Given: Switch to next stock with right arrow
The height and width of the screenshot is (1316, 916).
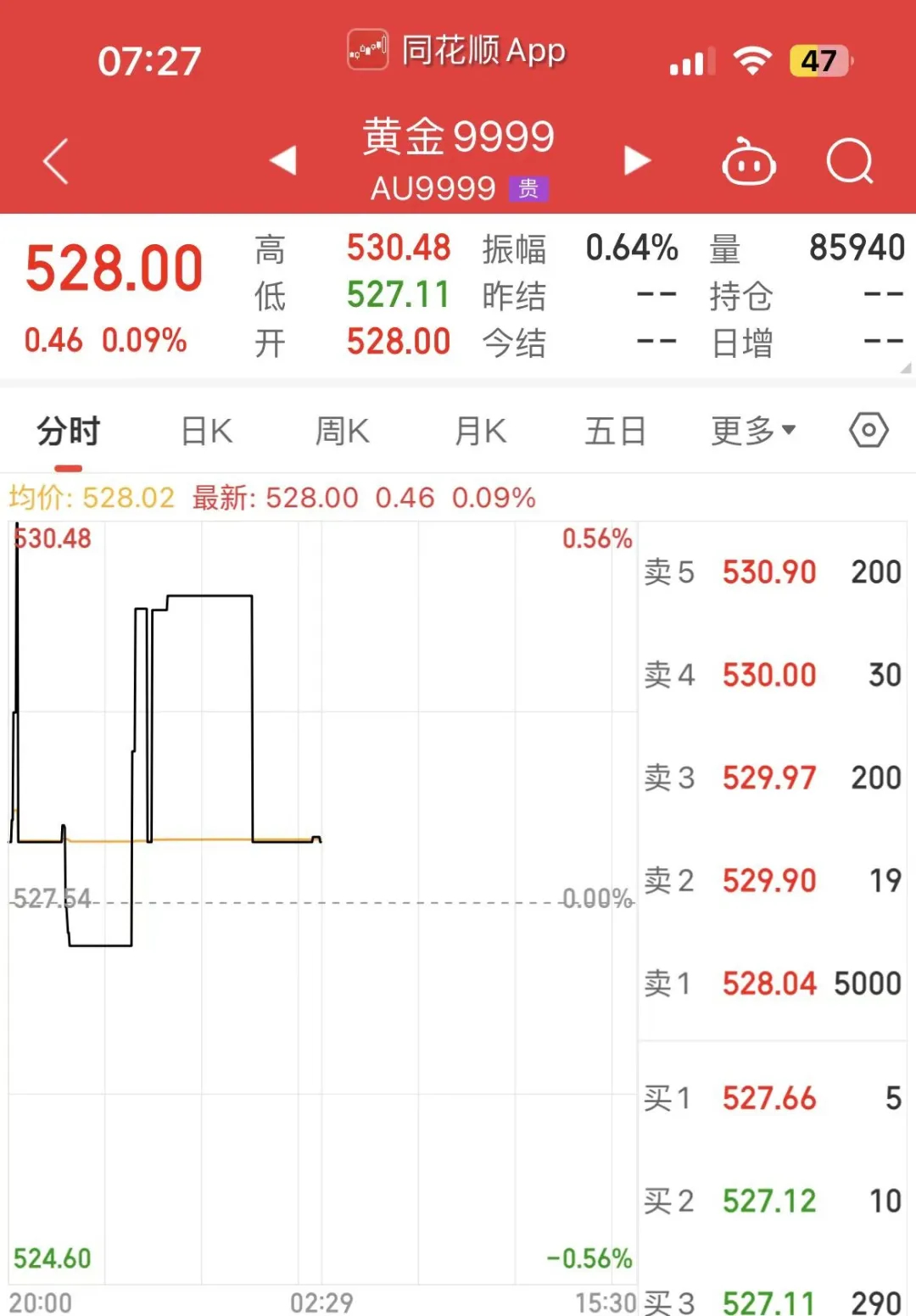Looking at the screenshot, I should pos(637,161).
